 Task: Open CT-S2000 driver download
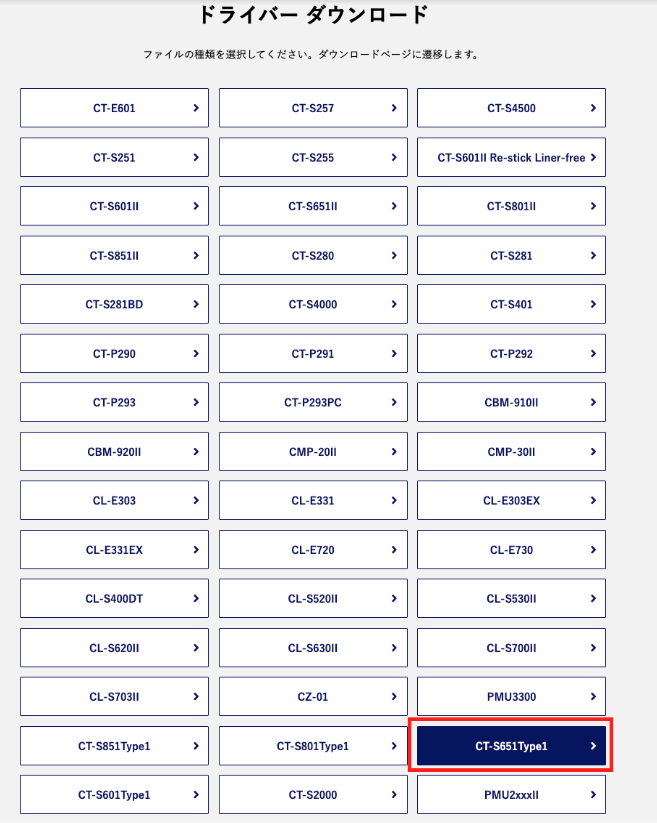(x=313, y=794)
